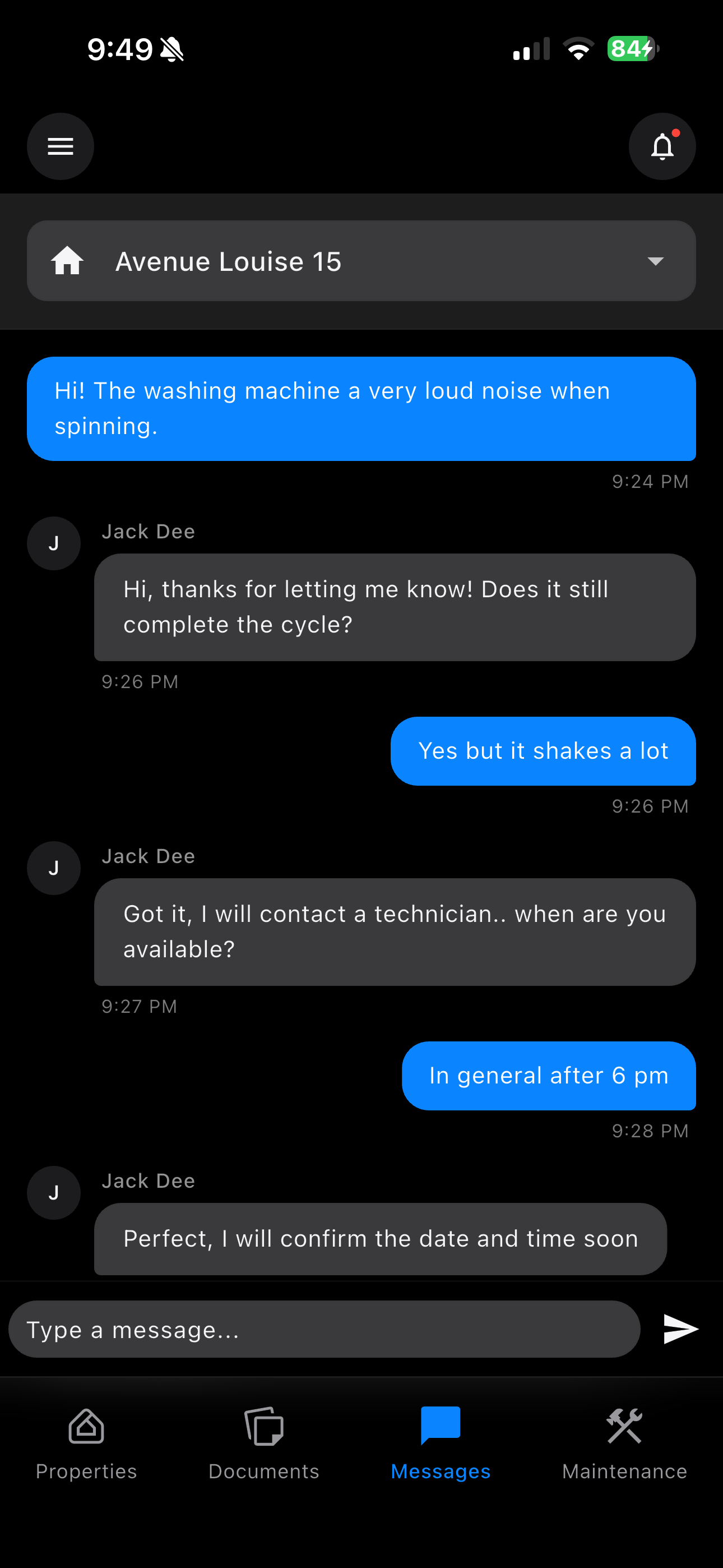Tap the muted notifications bell in status bar
The image size is (723, 1568).
point(172,49)
